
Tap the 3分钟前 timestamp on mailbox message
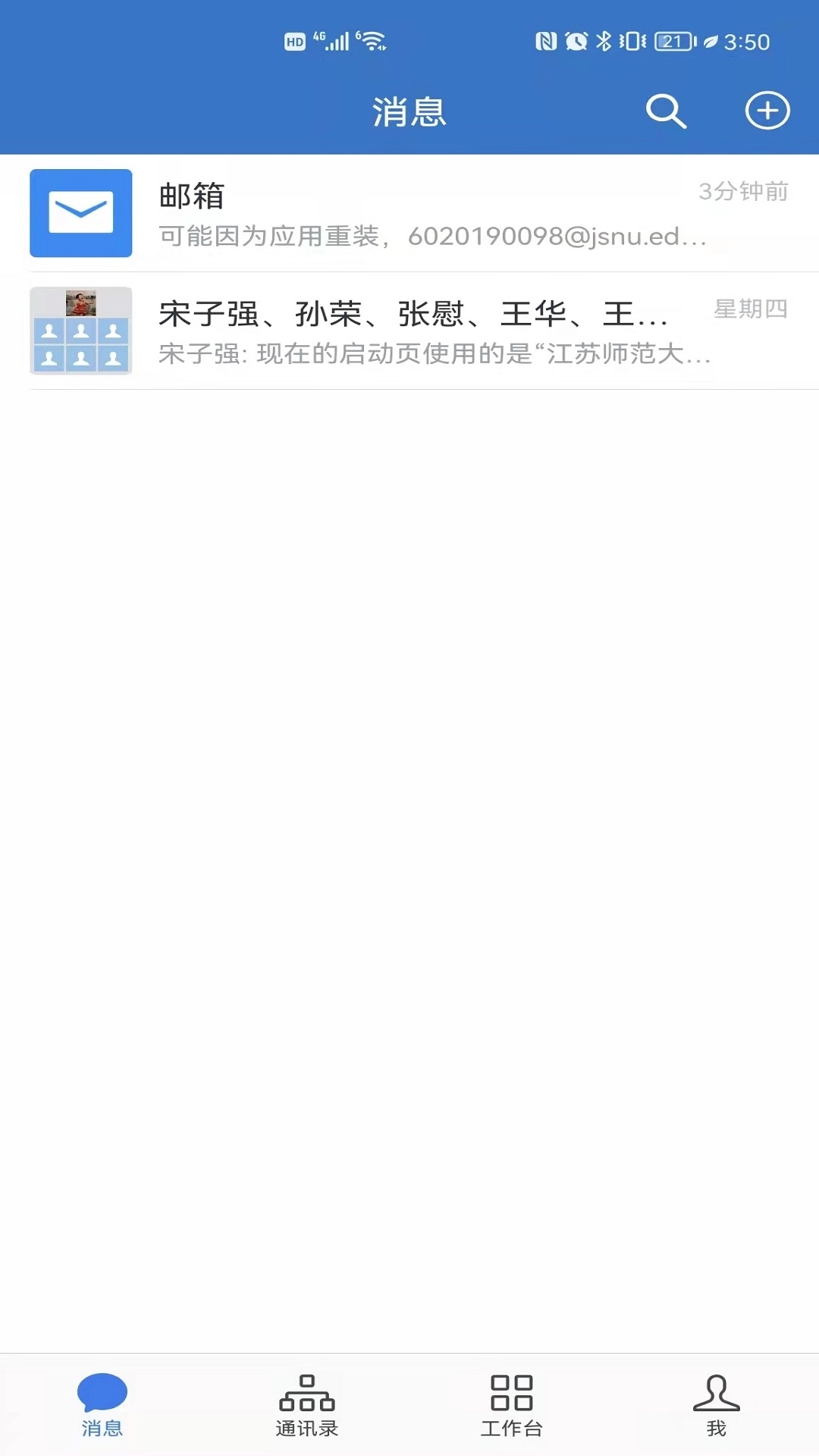743,190
